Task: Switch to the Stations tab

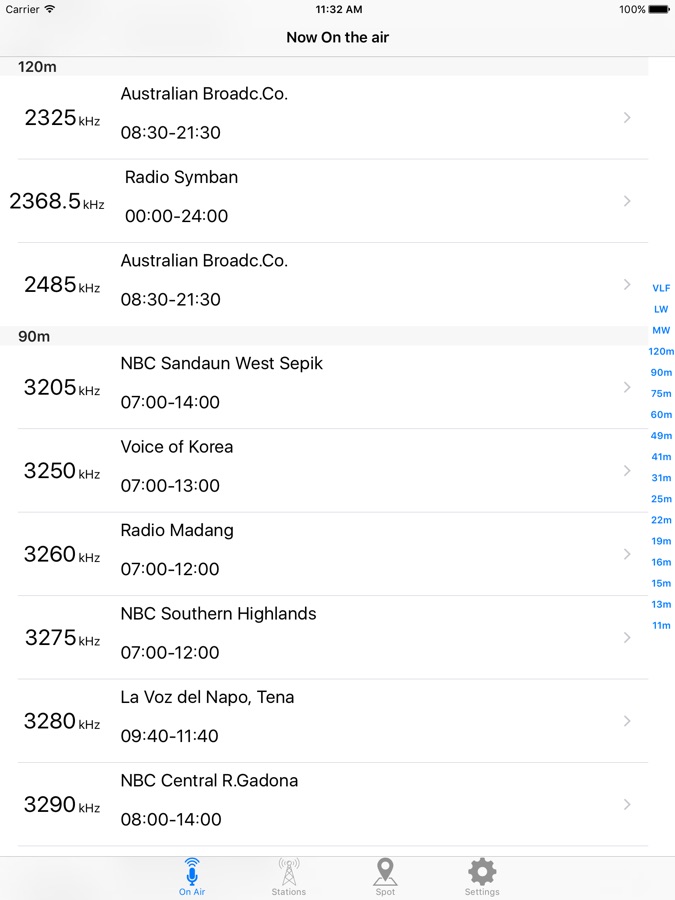Action: click(289, 876)
